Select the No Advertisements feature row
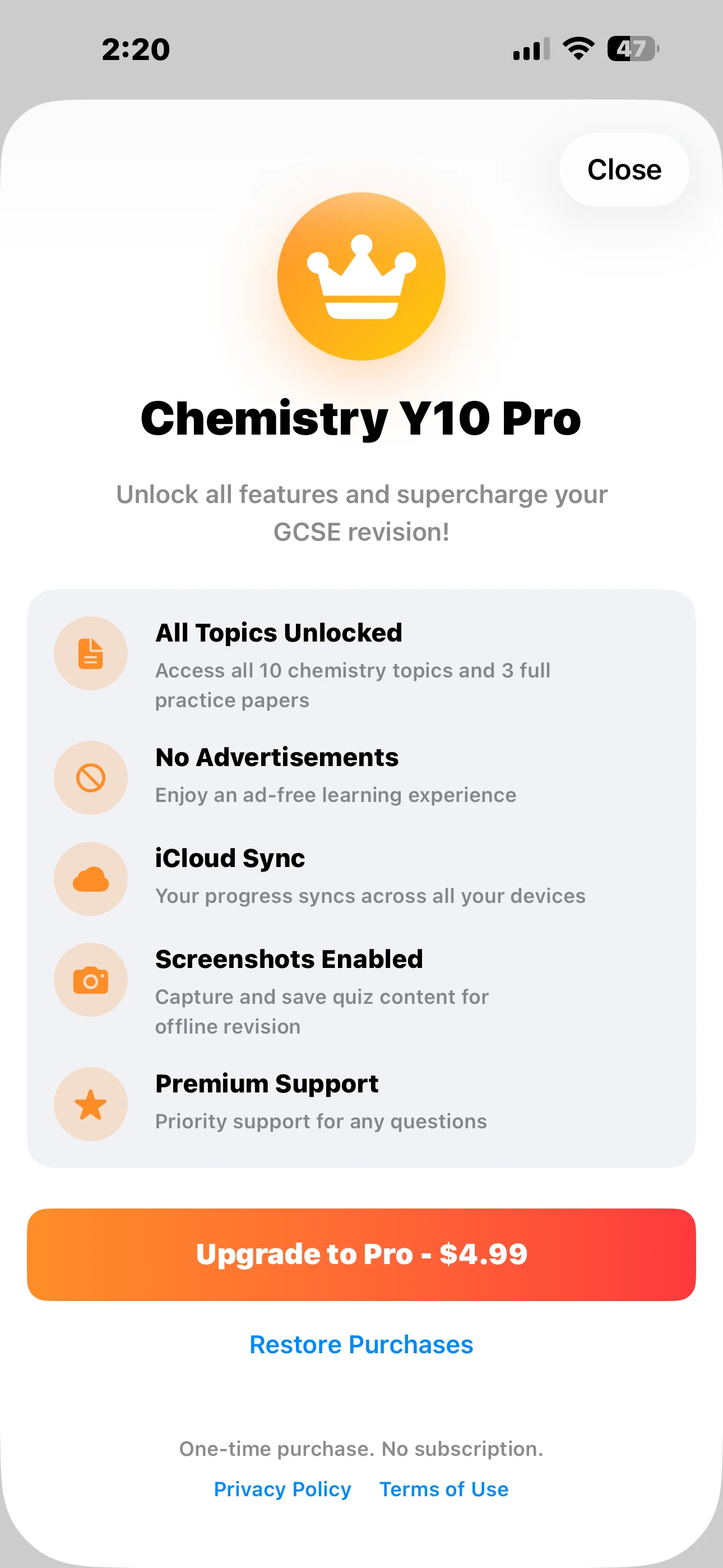 pos(276,758)
